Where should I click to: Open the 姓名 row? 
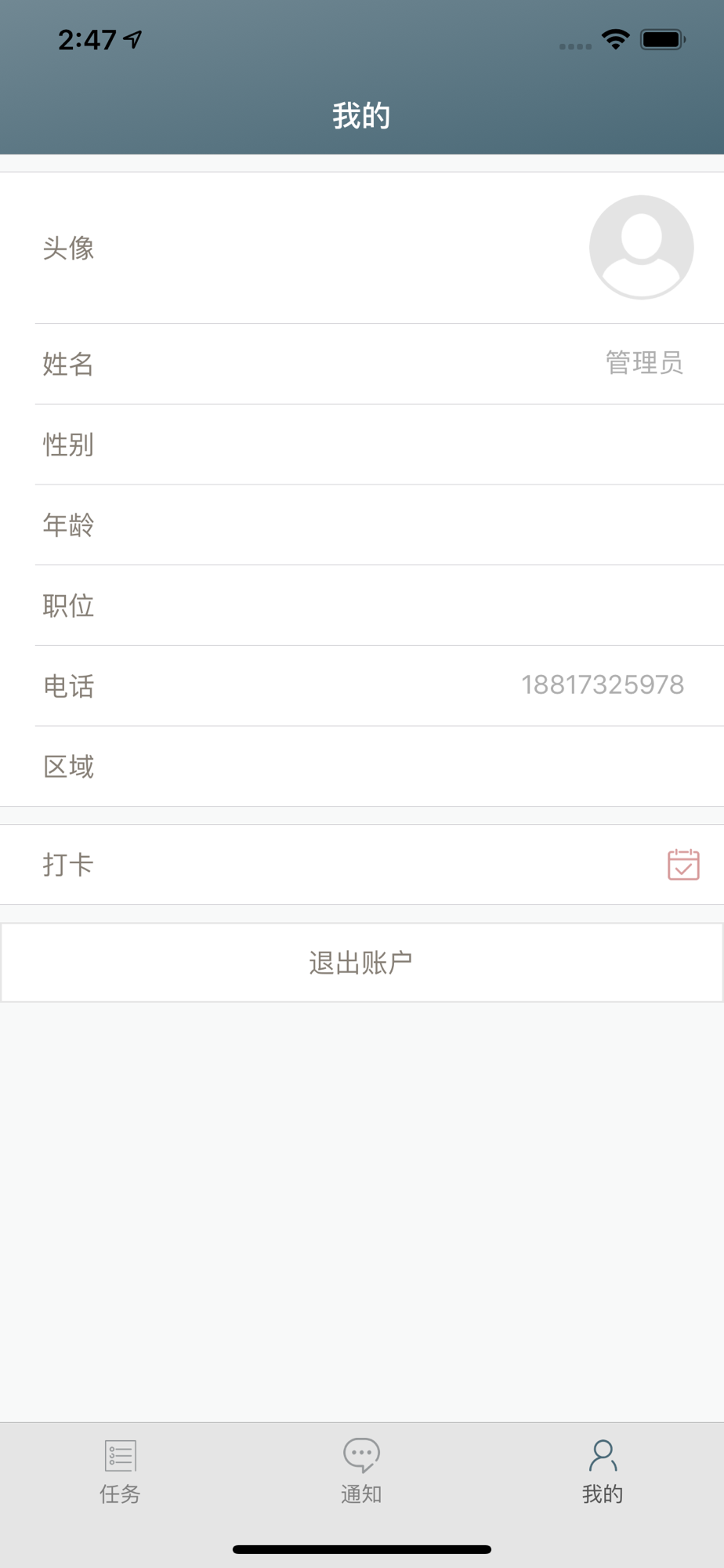[362, 364]
